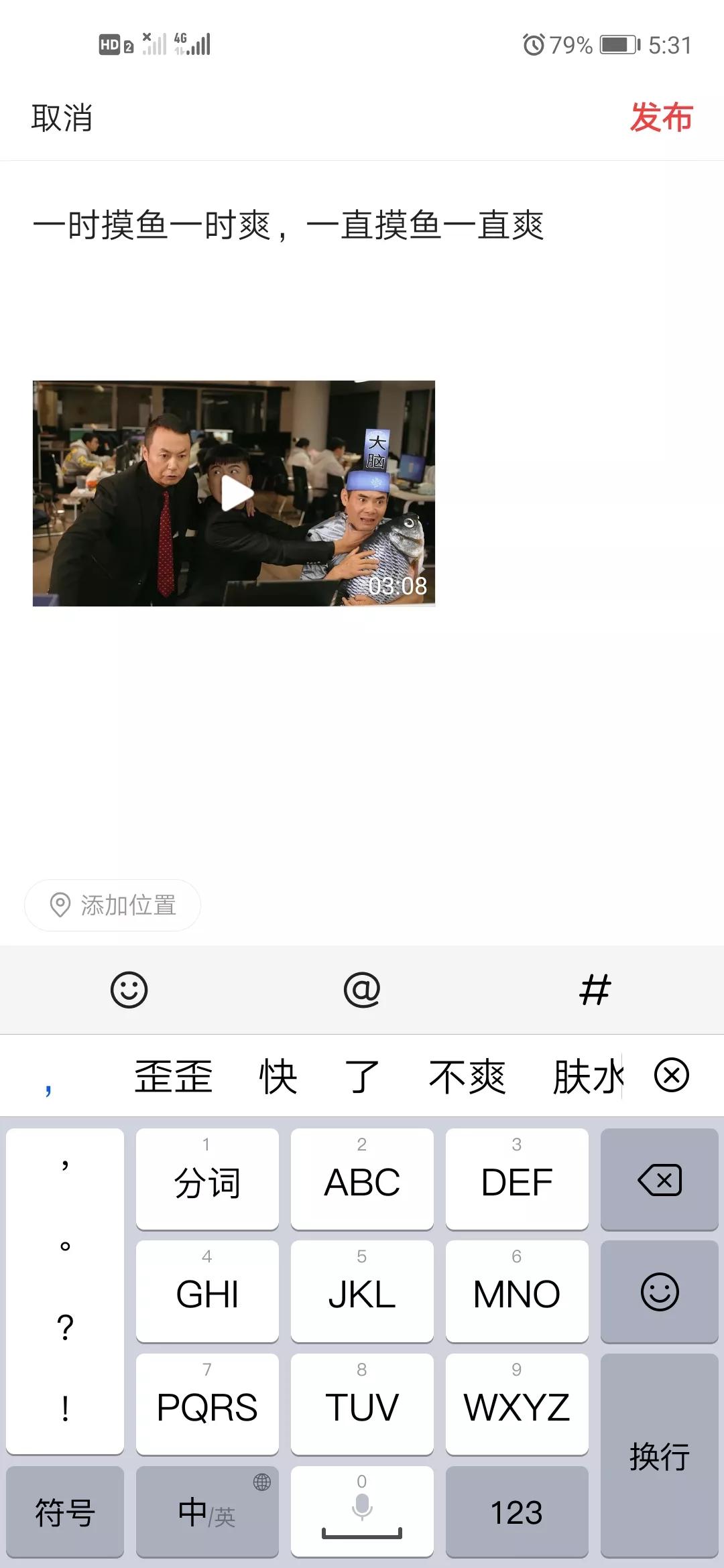Choose the suggested word 不爽
724x1568 pixels.
[x=467, y=1076]
